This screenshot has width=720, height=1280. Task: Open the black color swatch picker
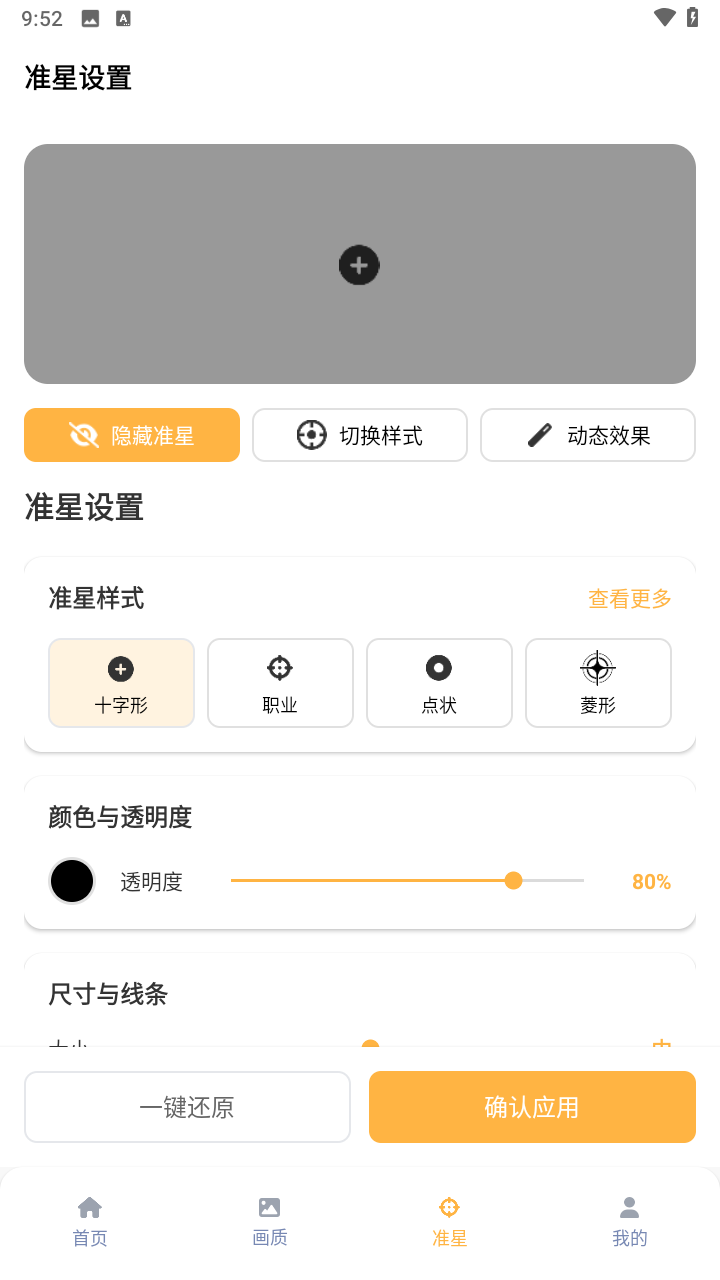click(71, 881)
